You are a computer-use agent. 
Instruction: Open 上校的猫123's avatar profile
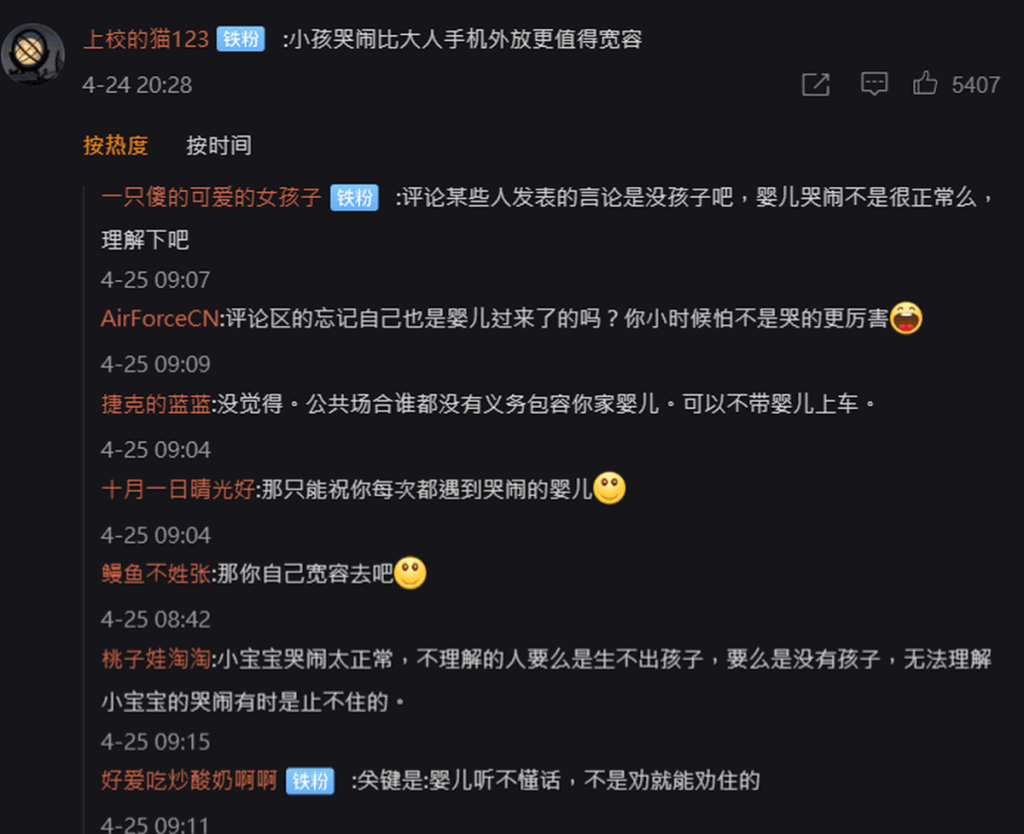(33, 54)
